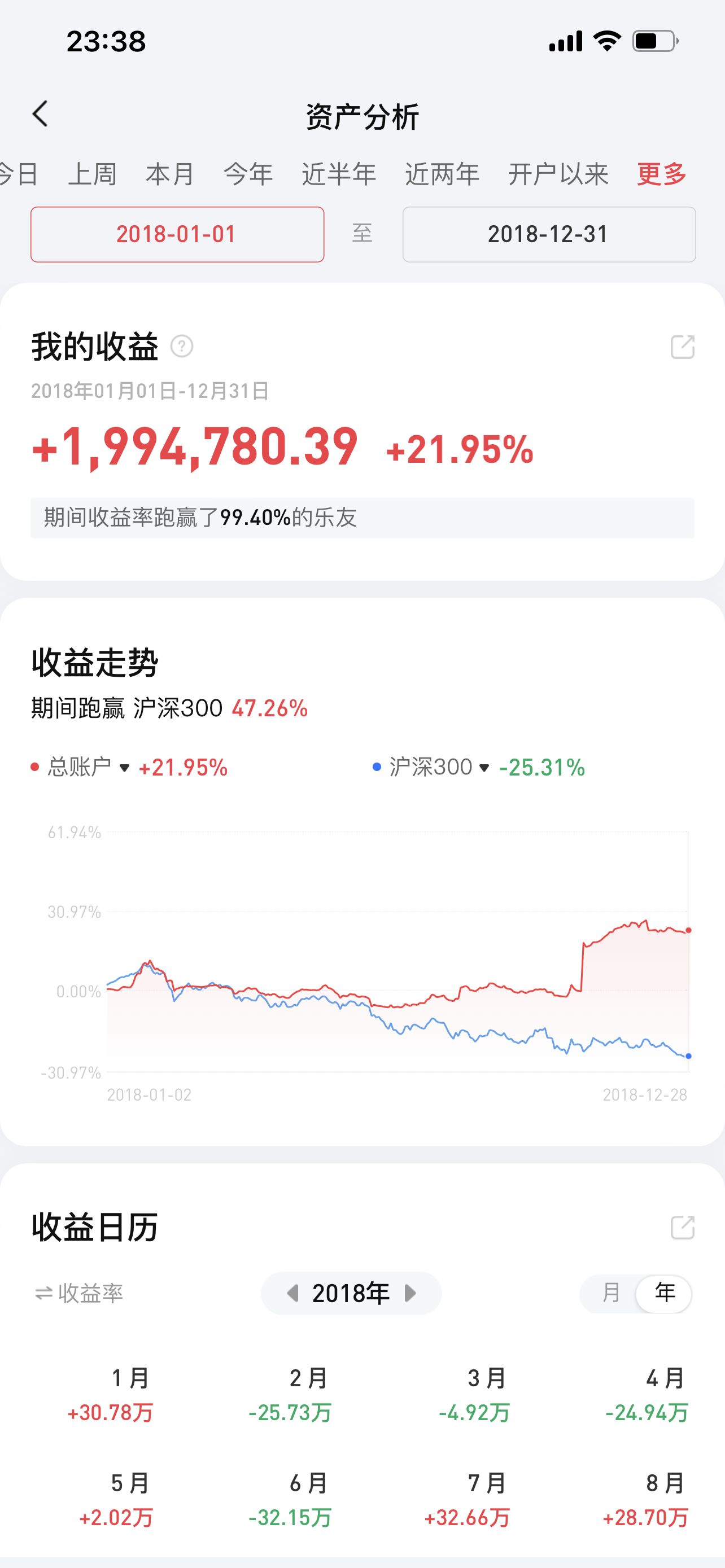This screenshot has height=1568, width=725.
Task: Expand the 沪深300 index dropdown
Action: 484,768
